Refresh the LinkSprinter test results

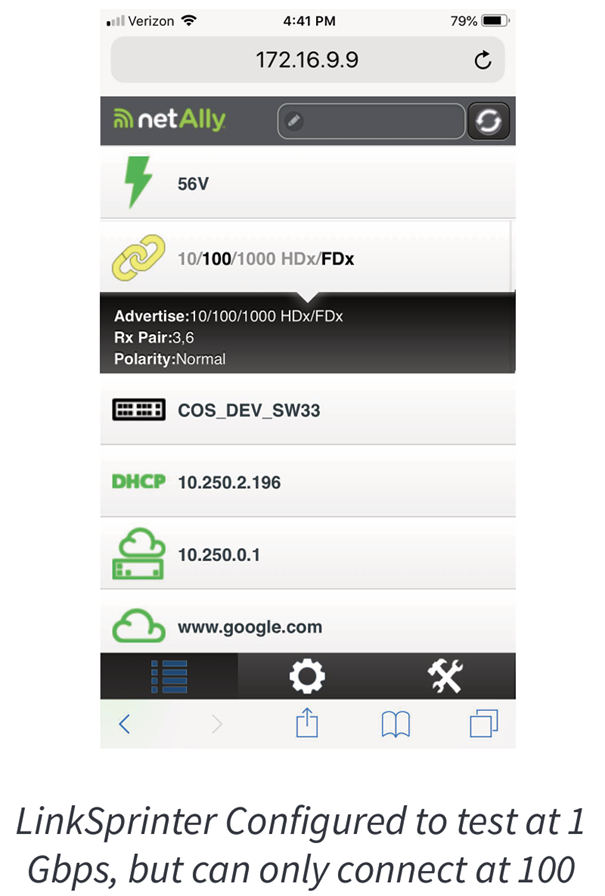[x=489, y=122]
